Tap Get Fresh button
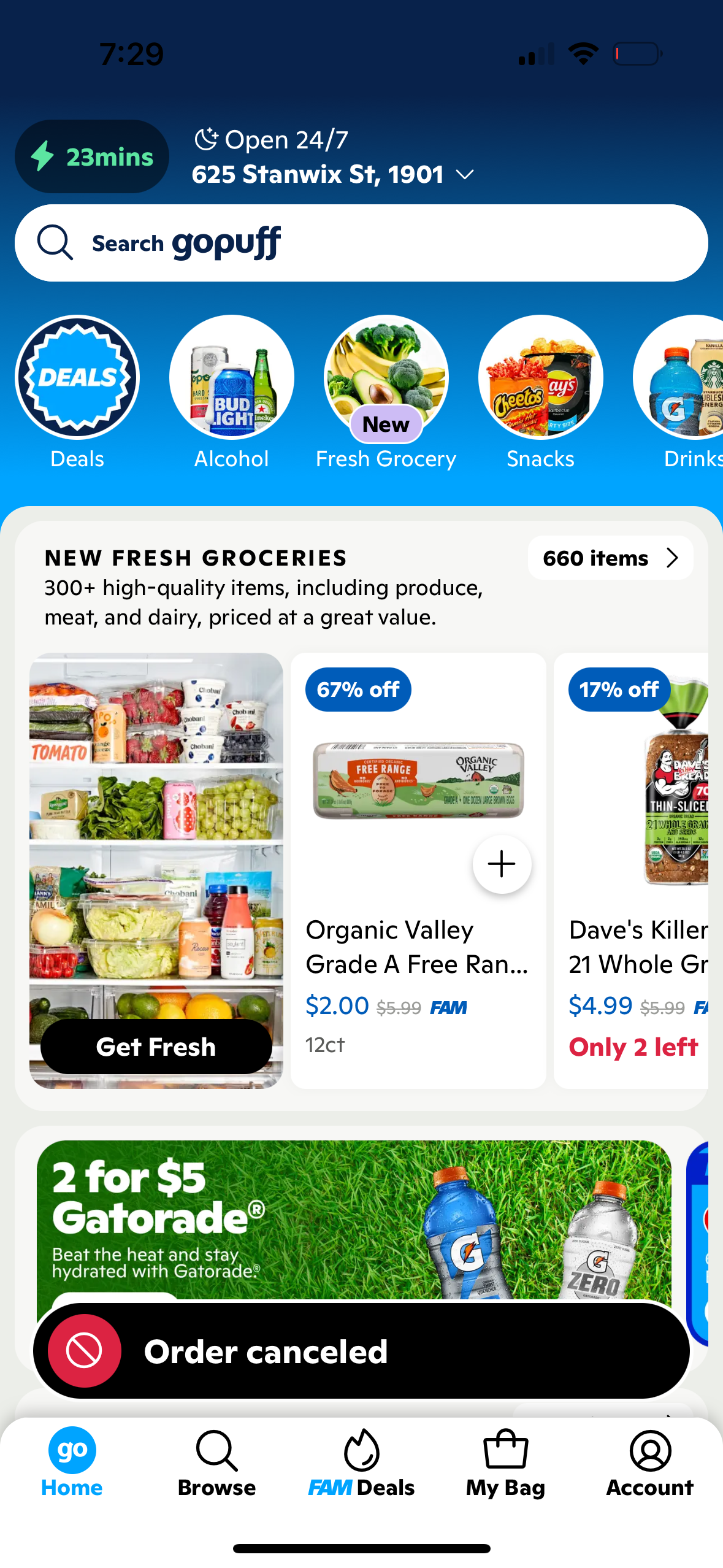 coord(155,1046)
